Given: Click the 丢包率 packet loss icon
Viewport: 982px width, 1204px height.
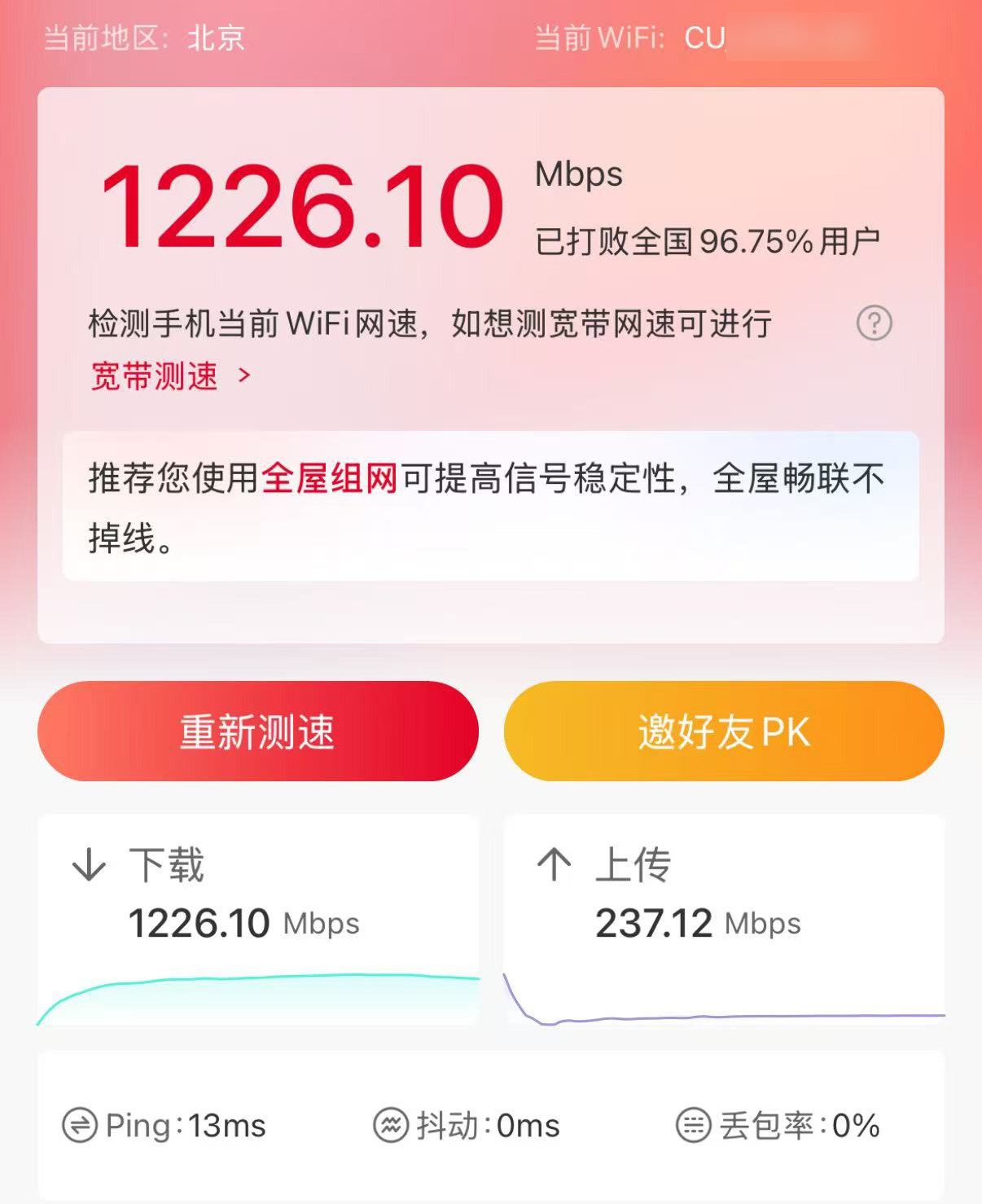Looking at the screenshot, I should coord(694,1126).
